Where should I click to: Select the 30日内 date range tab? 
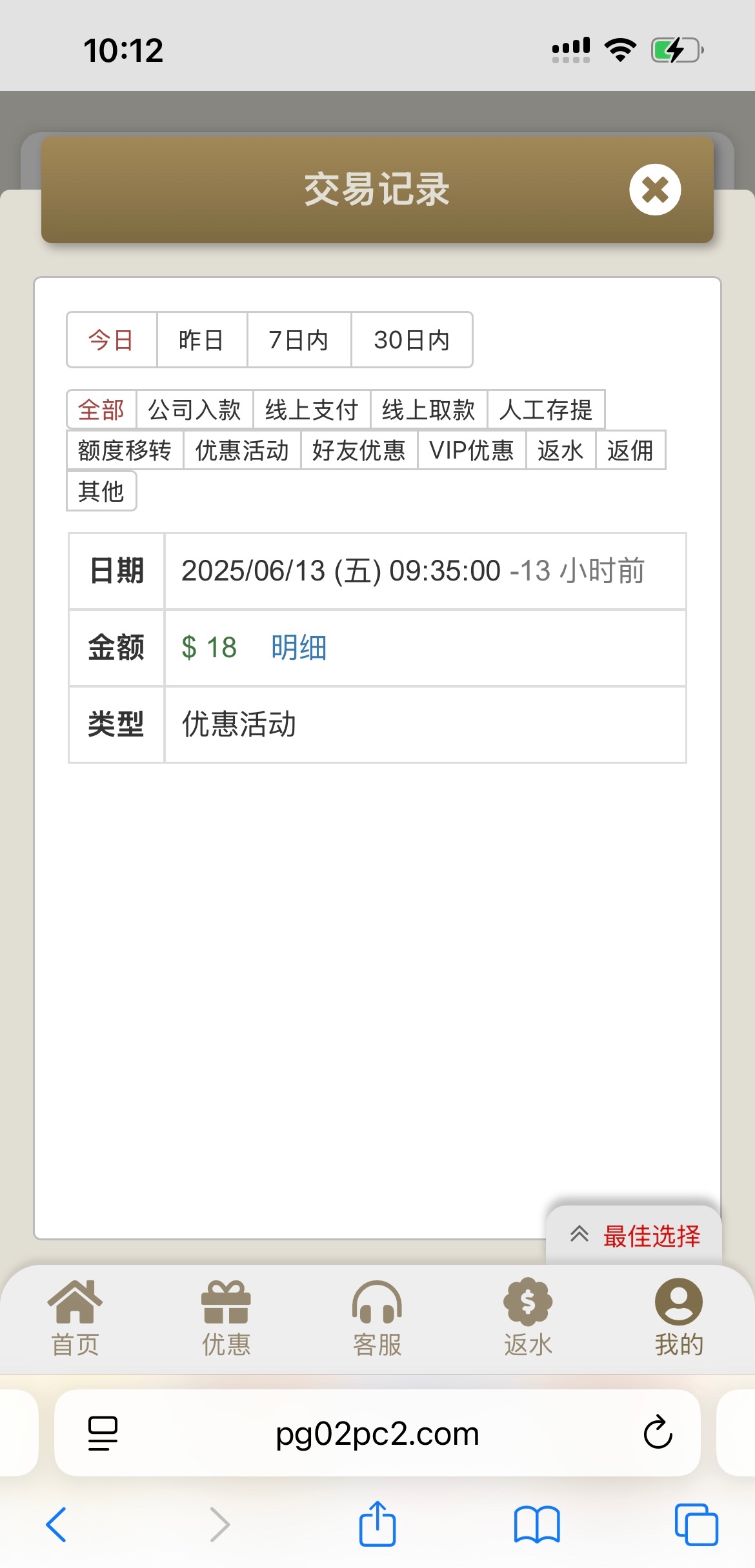412,340
